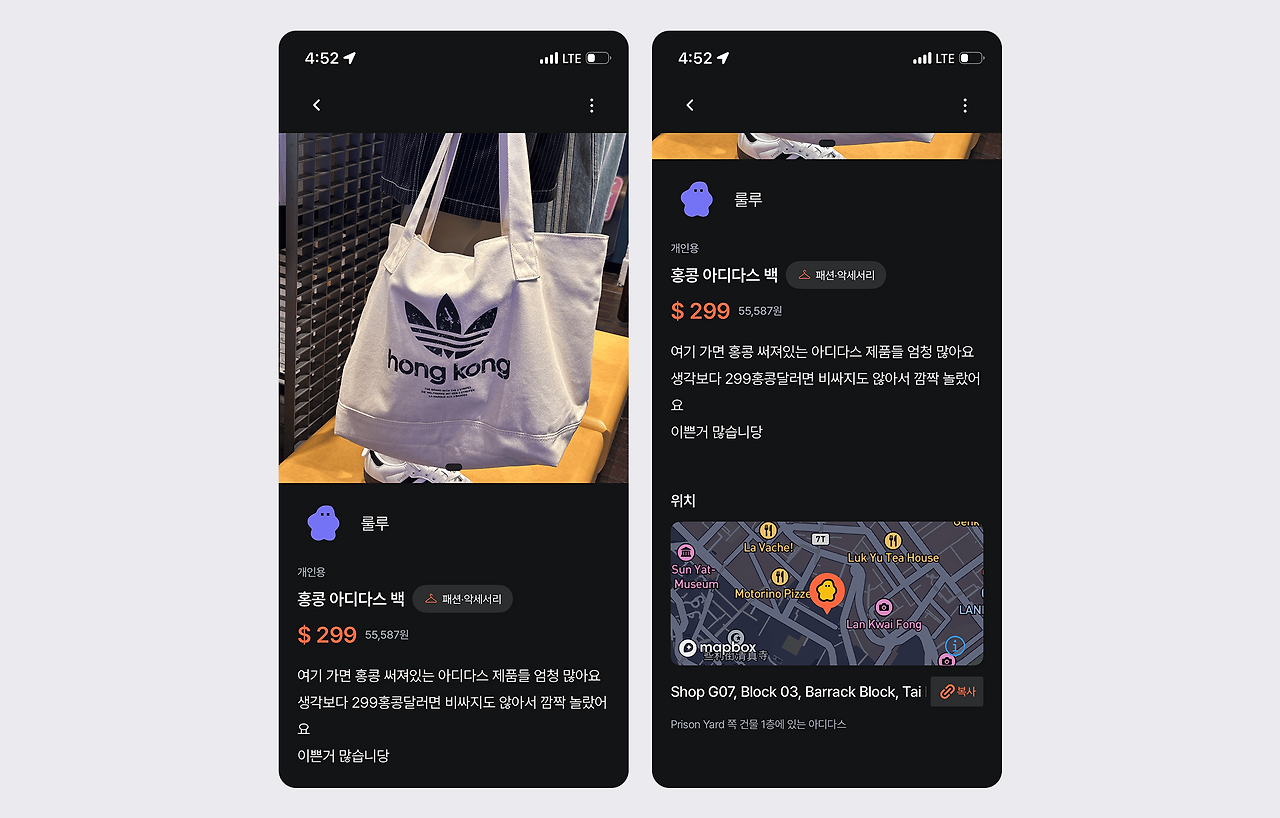1280x818 pixels.
Task: Select the 패션·악세서리 chip above the map section
Action: coord(836,275)
